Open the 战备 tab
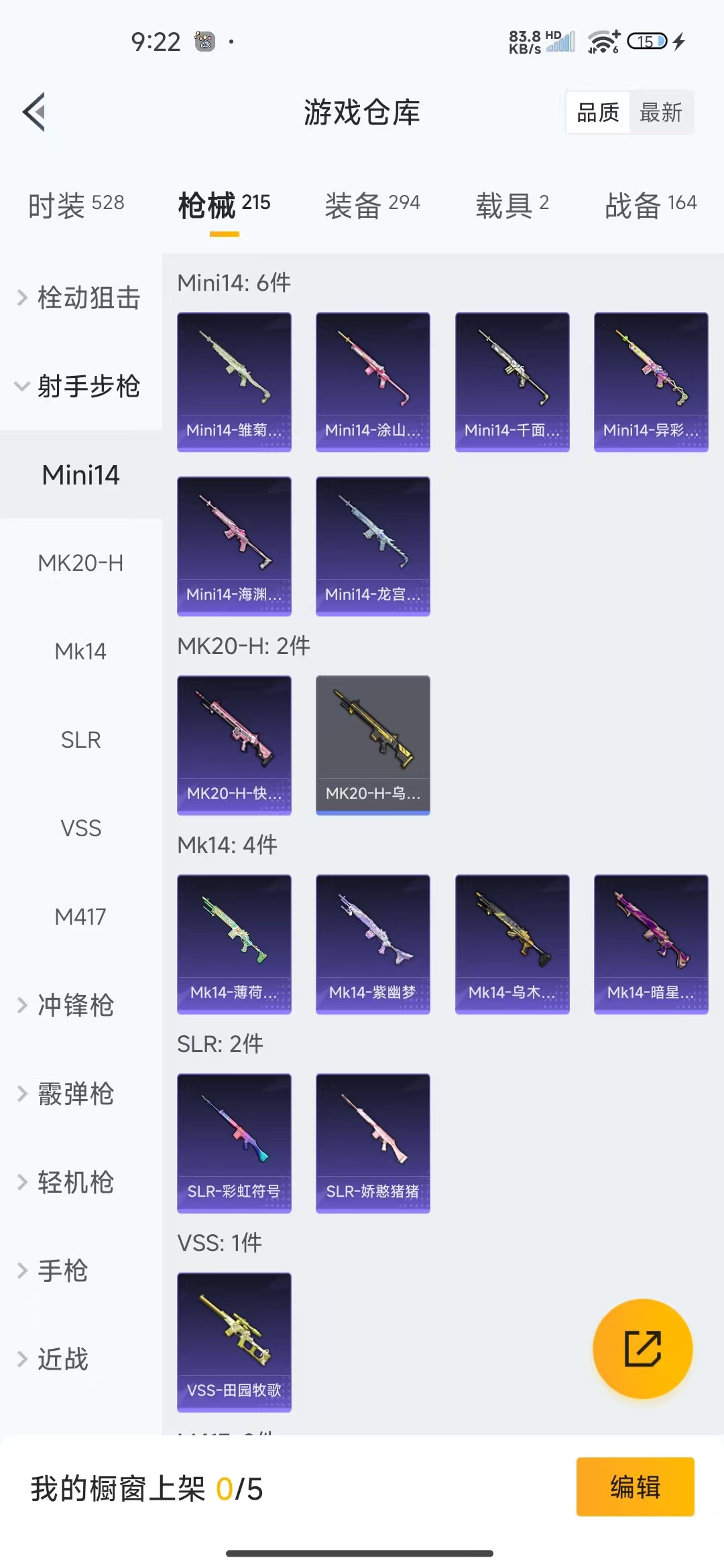Image resolution: width=724 pixels, height=1568 pixels. [x=650, y=204]
